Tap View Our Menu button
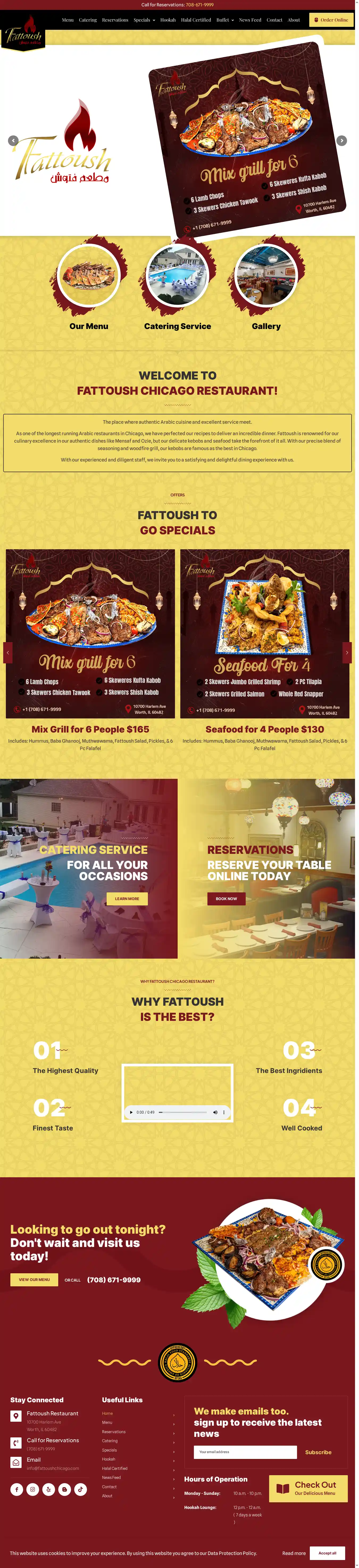 (34, 1279)
